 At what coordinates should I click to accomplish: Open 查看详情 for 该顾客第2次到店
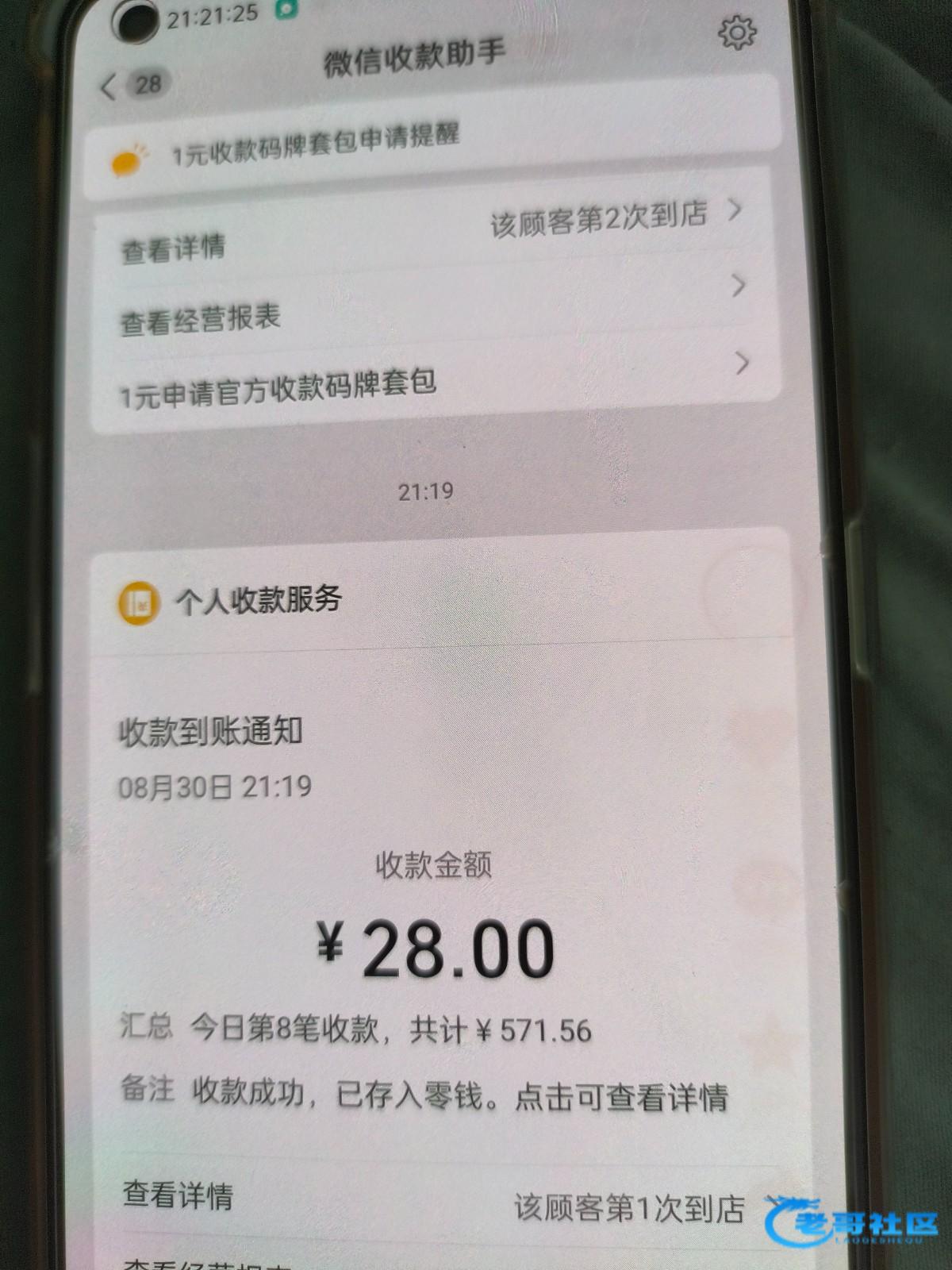coord(428,230)
